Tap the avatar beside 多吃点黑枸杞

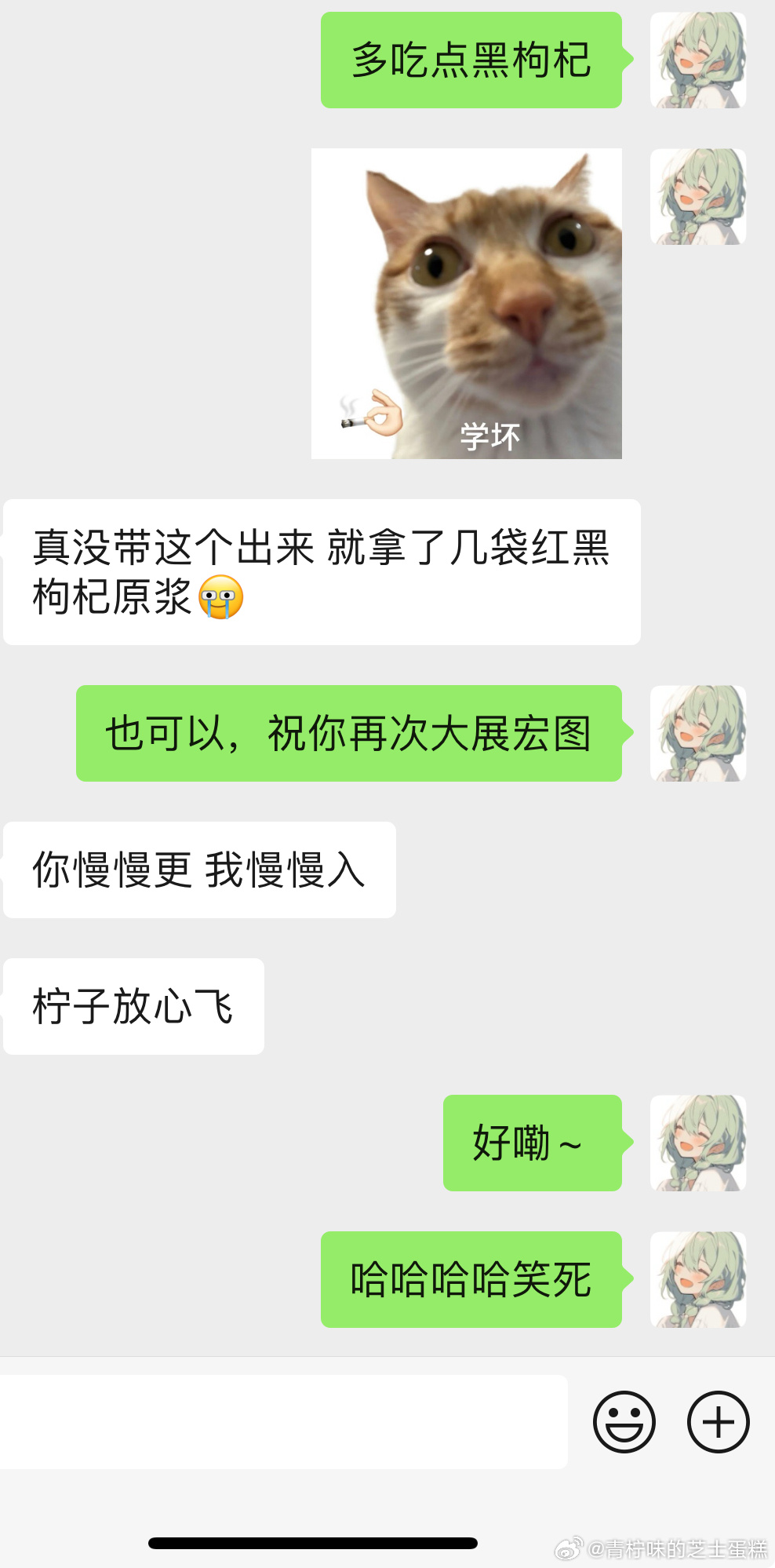click(697, 60)
